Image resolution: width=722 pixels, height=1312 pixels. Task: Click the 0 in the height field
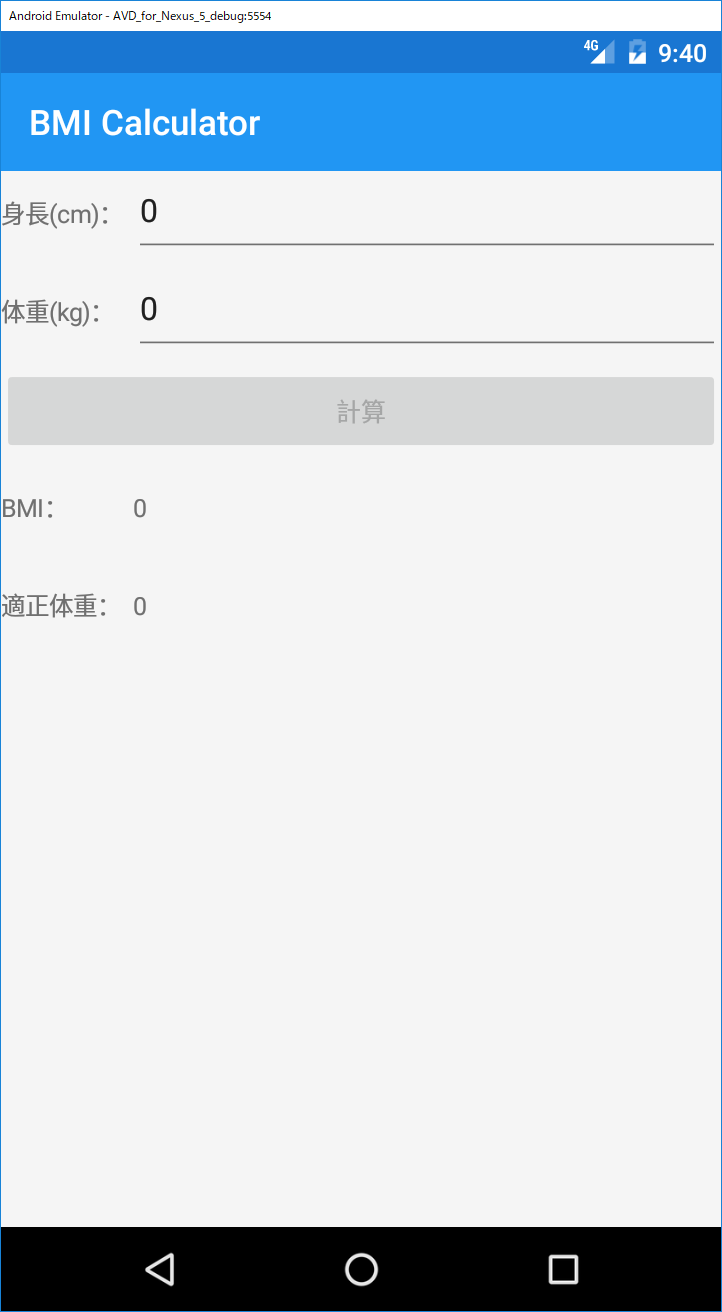tap(149, 211)
